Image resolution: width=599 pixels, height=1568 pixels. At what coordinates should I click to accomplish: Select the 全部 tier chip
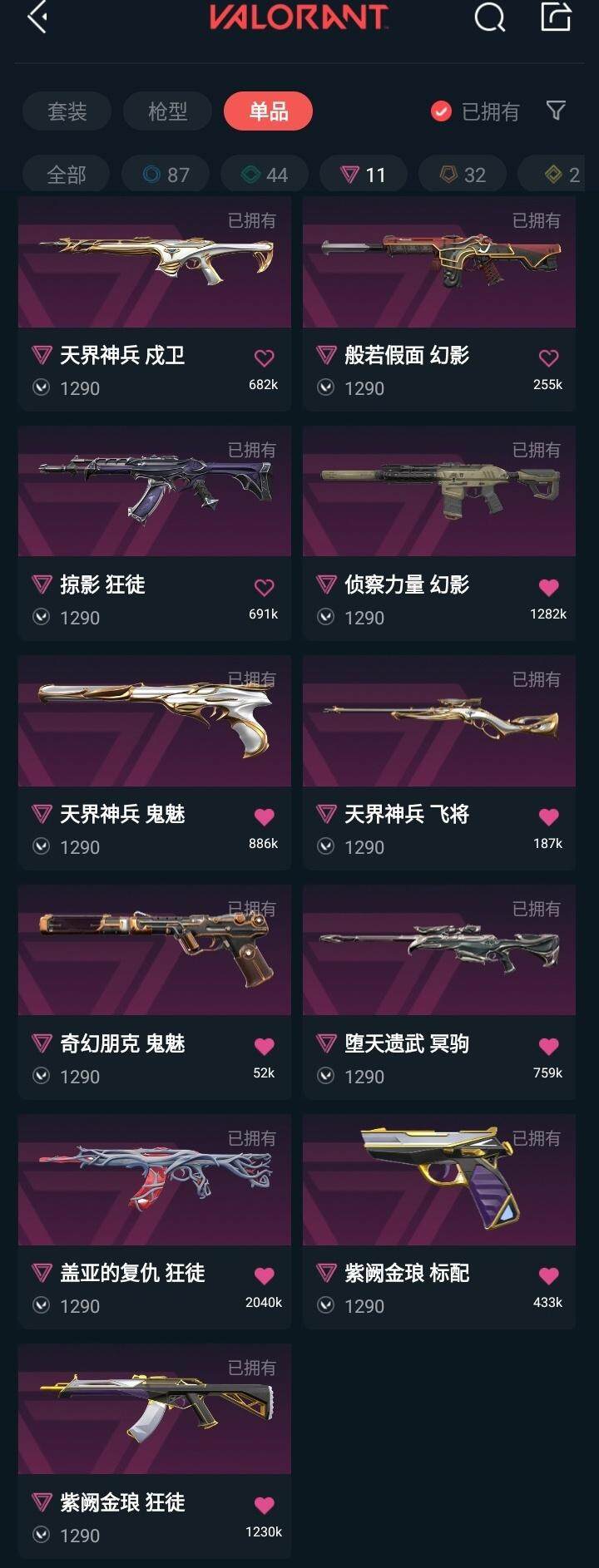click(66, 175)
